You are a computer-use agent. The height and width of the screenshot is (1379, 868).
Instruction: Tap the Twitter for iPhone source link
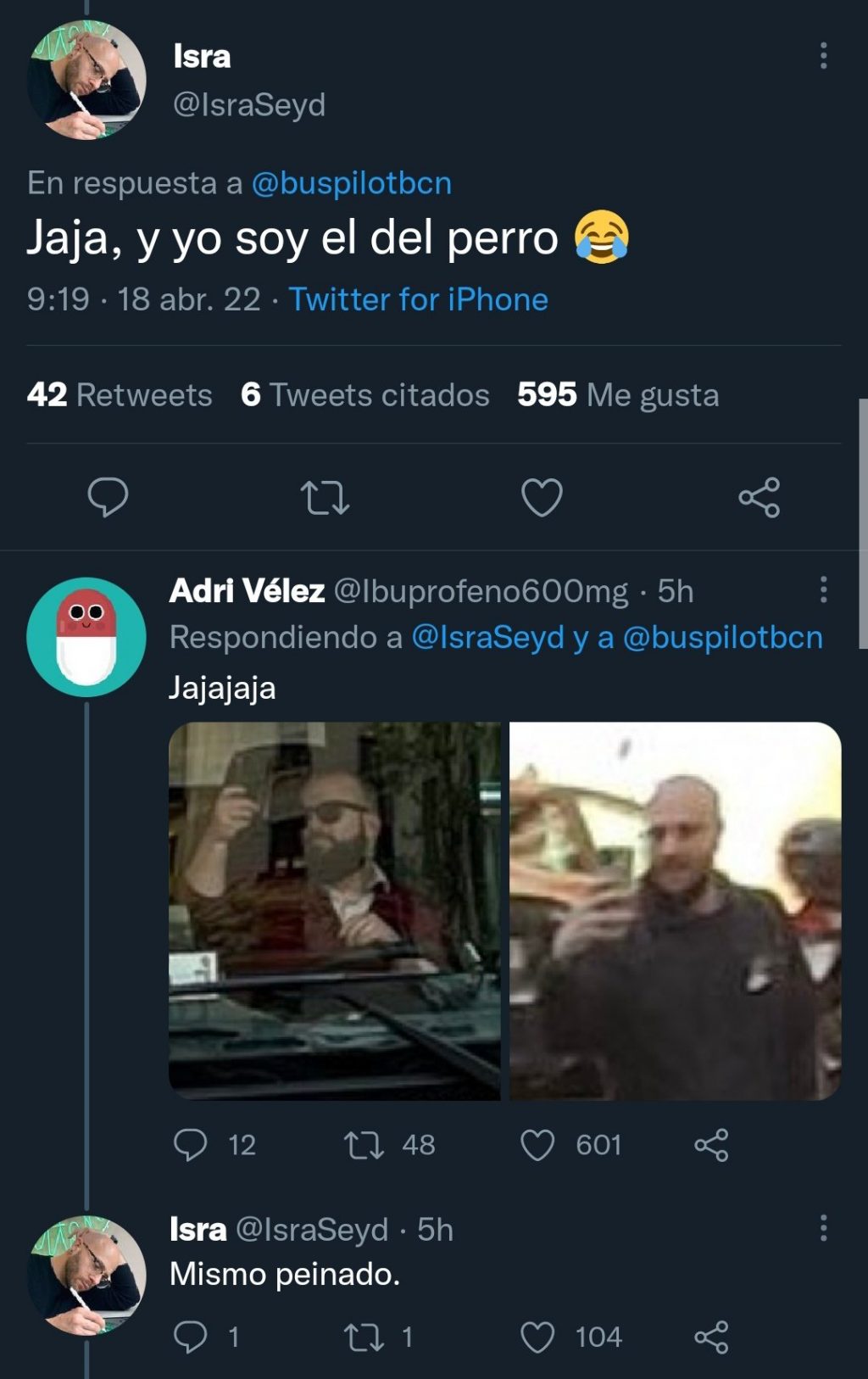coord(418,299)
